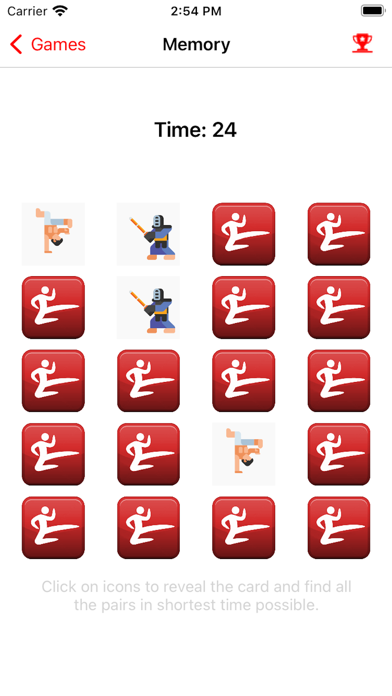Image resolution: width=392 pixels, height=696 pixels.
Task: Flip the hidden card left of the lower handstand card
Action: [148, 454]
